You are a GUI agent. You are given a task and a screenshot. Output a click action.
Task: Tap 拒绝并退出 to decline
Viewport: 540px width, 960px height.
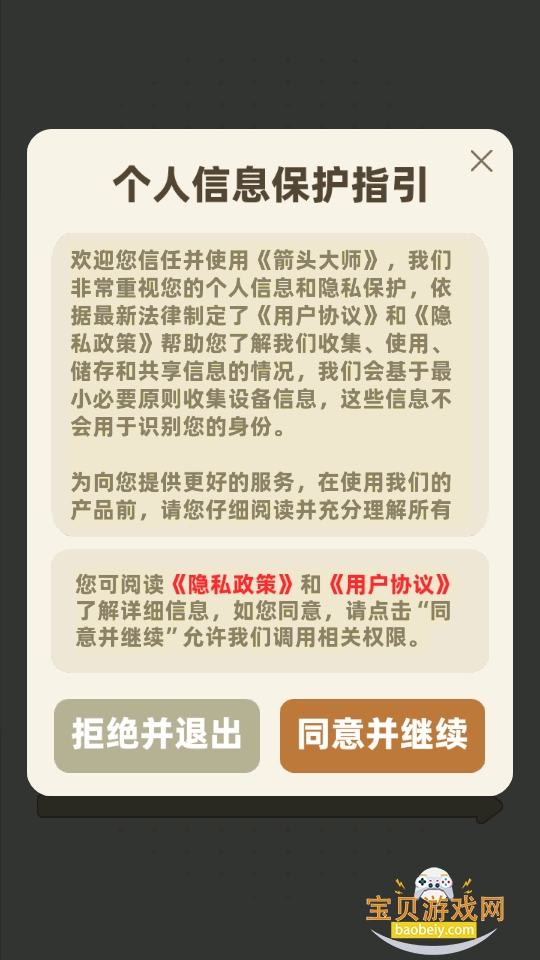(x=157, y=735)
